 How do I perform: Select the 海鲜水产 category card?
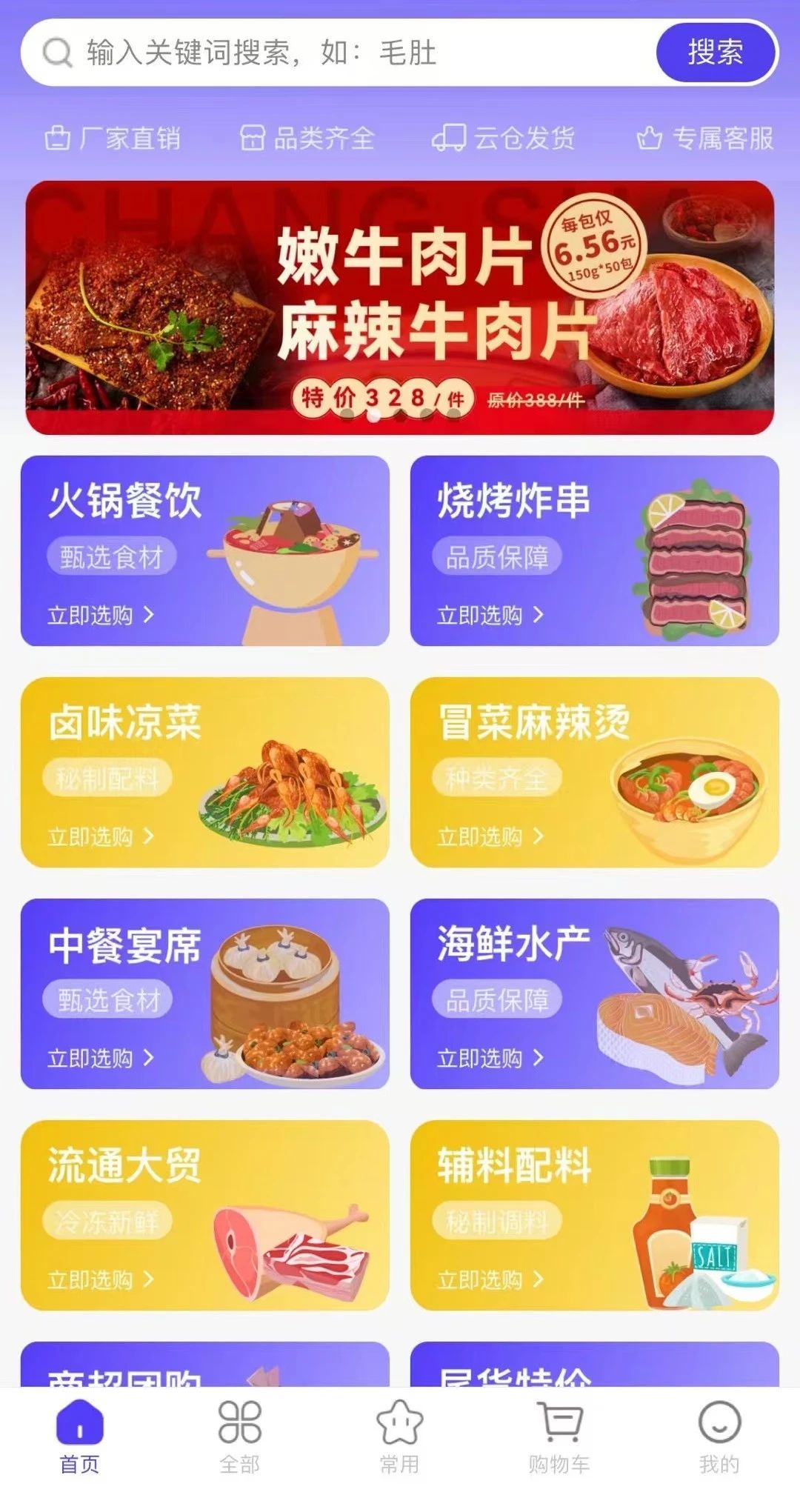tap(594, 993)
